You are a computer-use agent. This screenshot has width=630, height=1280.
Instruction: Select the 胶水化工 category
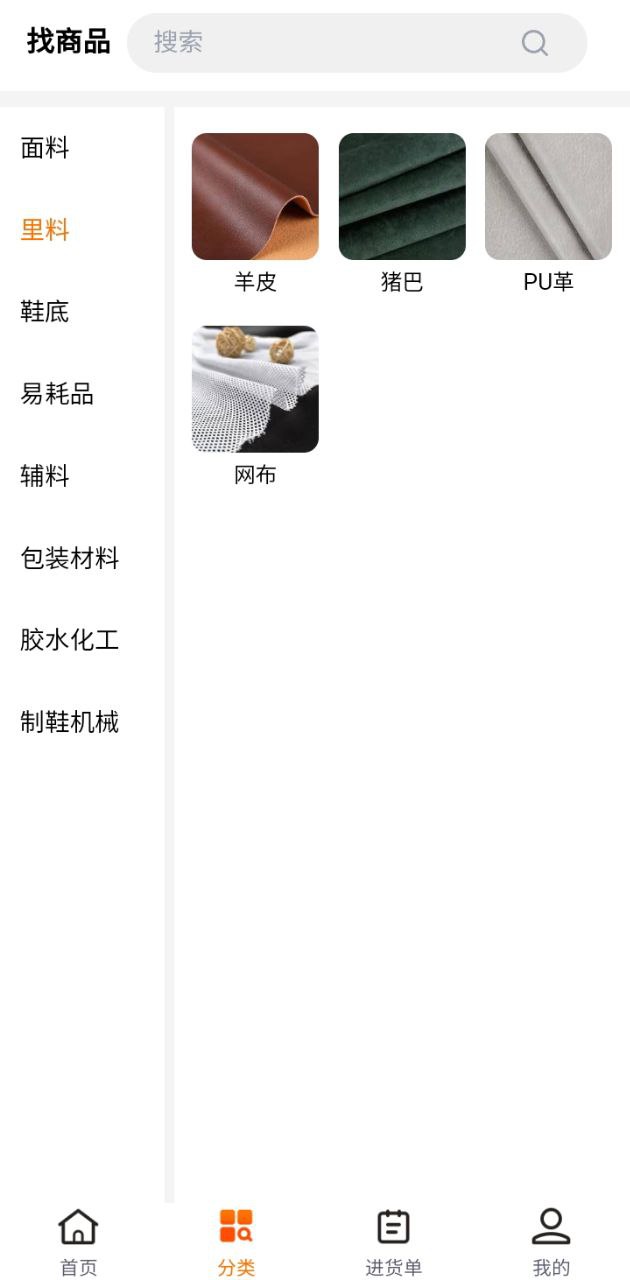(x=70, y=640)
